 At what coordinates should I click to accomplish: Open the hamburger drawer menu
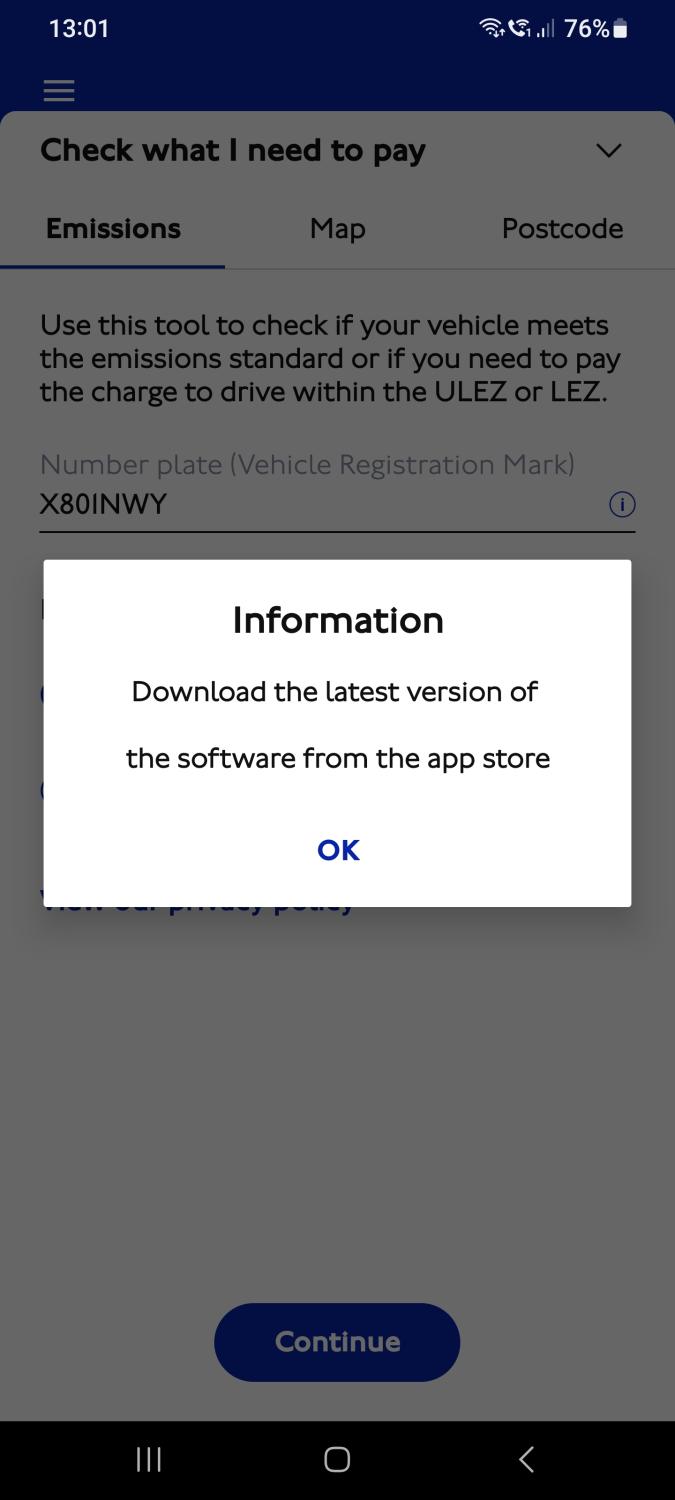(x=59, y=91)
